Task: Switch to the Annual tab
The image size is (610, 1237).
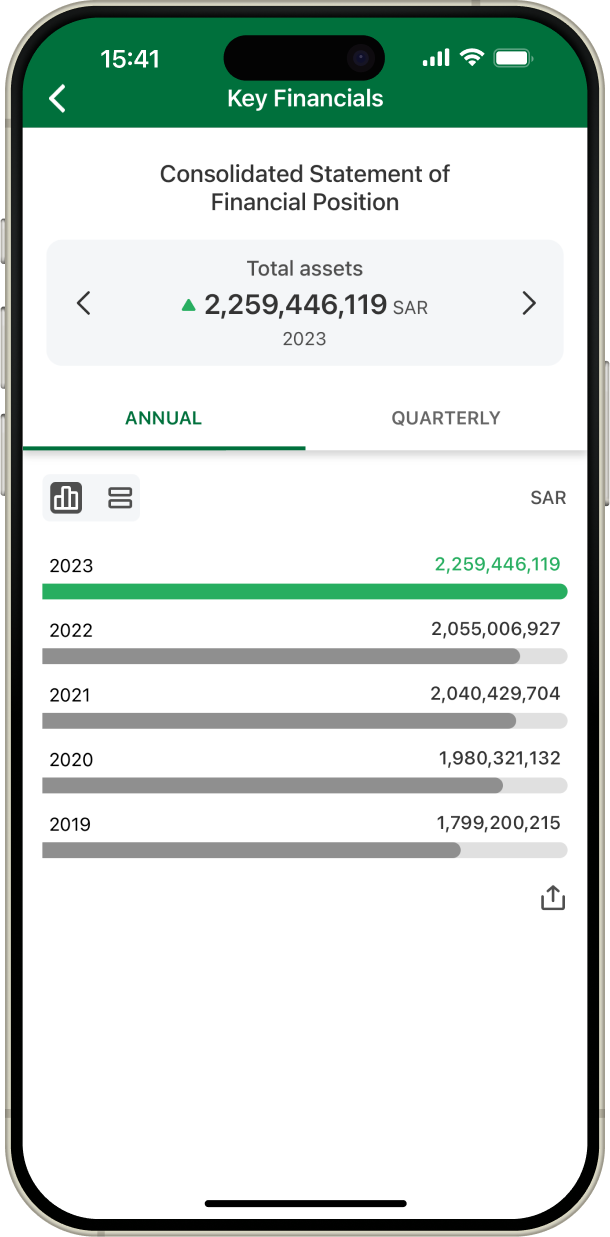Action: (163, 418)
